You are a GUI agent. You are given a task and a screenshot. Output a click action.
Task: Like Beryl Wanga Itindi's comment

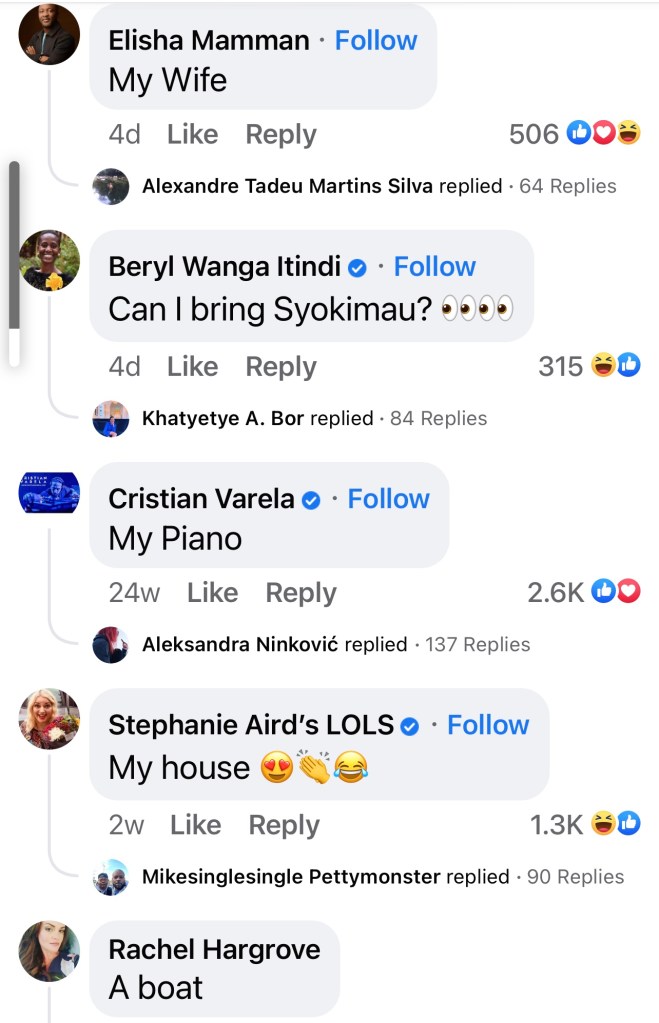coord(192,367)
